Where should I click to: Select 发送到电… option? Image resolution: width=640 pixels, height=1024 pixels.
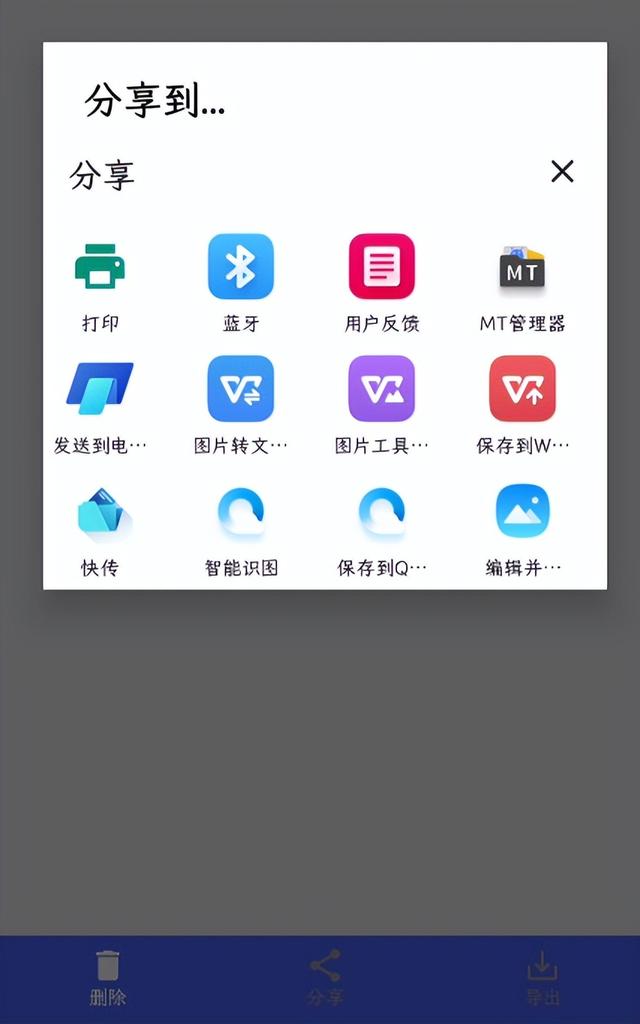coord(100,406)
